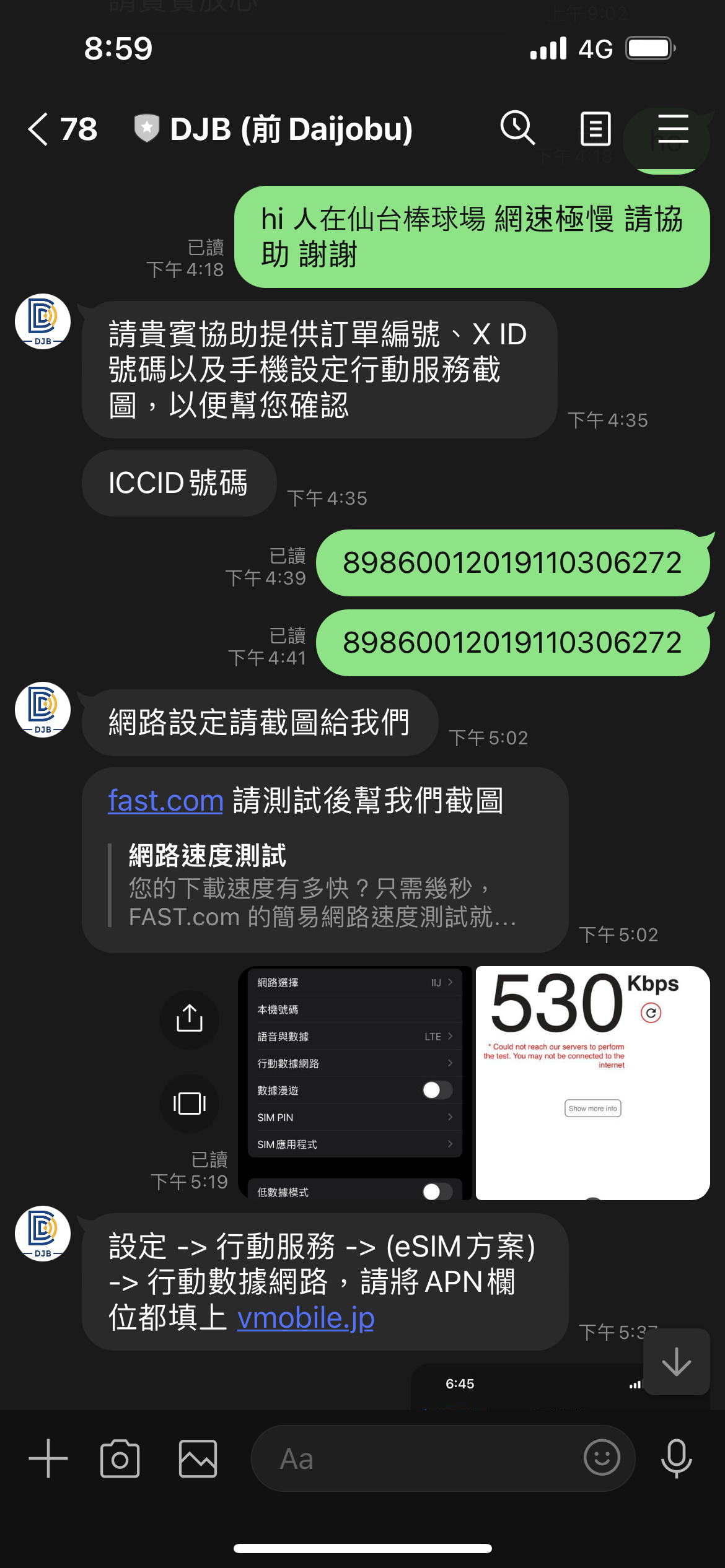The height and width of the screenshot is (1568, 725).
Task: Jump to the latest message
Action: 676,1361
